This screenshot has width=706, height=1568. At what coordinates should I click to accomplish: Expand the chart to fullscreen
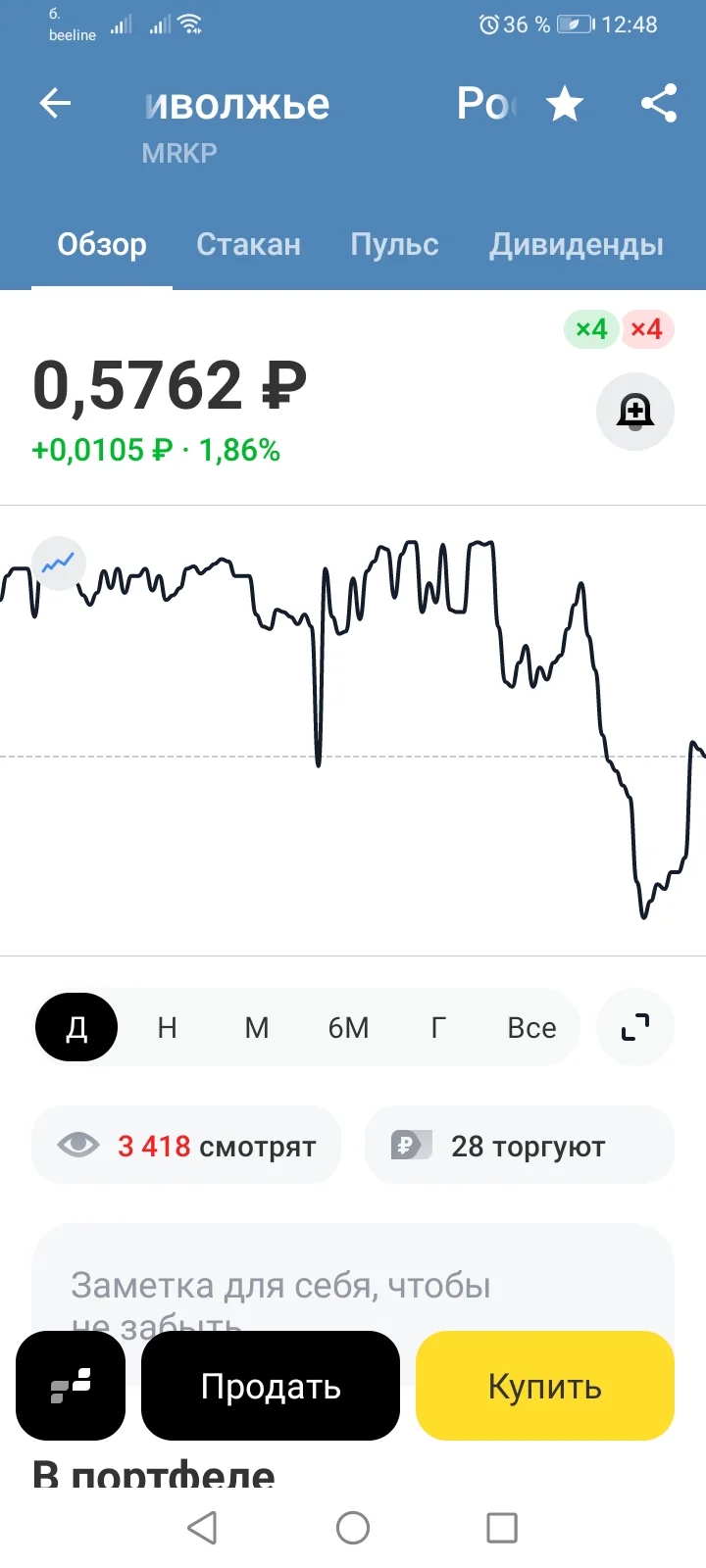(x=635, y=1027)
